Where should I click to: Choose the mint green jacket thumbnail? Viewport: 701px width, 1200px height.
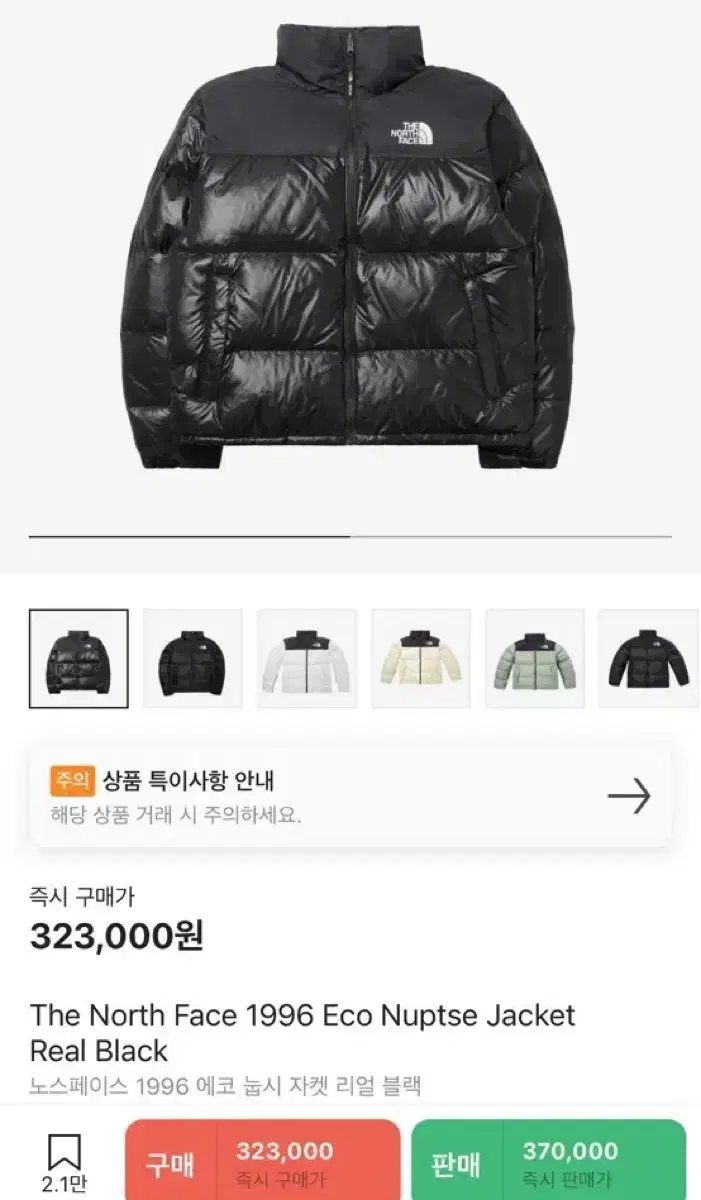click(535, 659)
